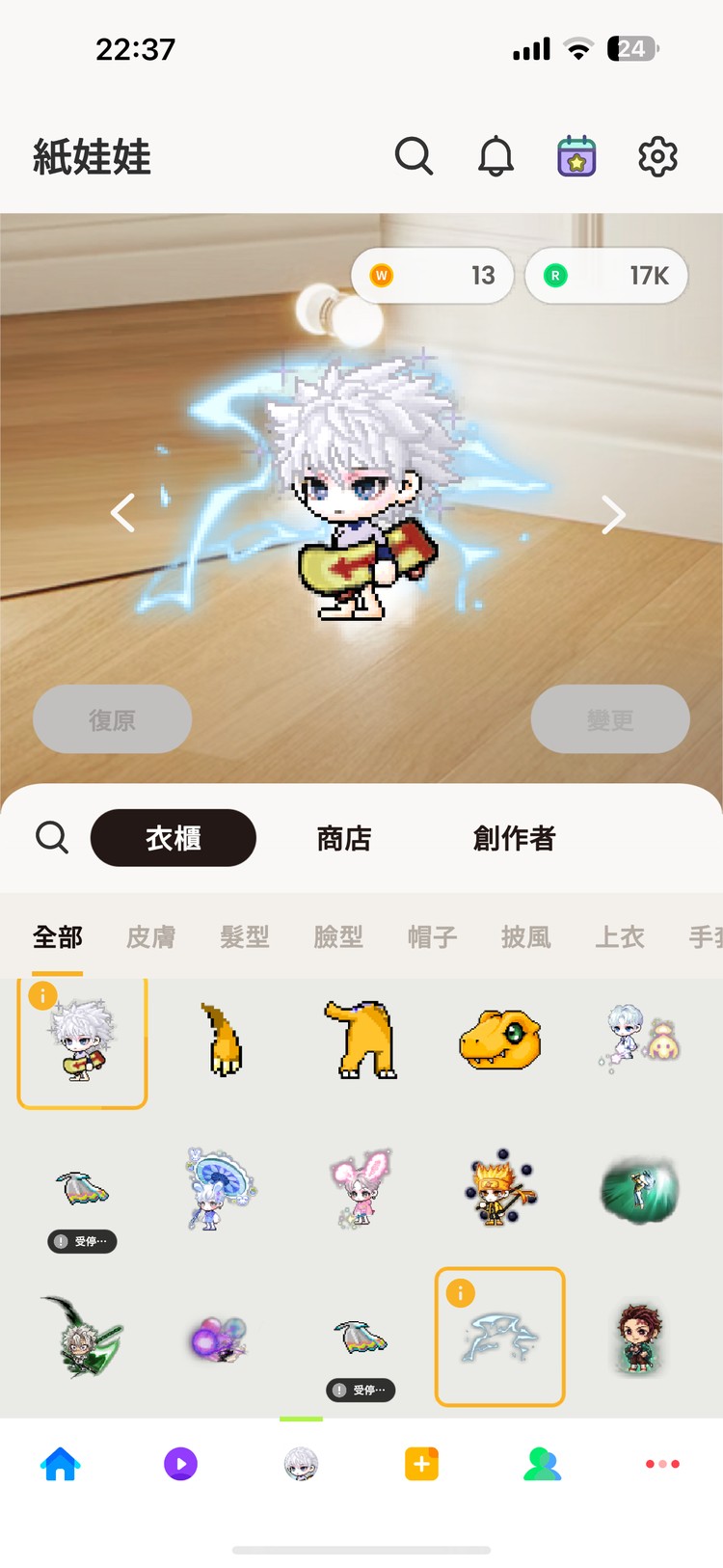Select the lightning effect item
The height and width of the screenshot is (1568, 723).
499,1337
